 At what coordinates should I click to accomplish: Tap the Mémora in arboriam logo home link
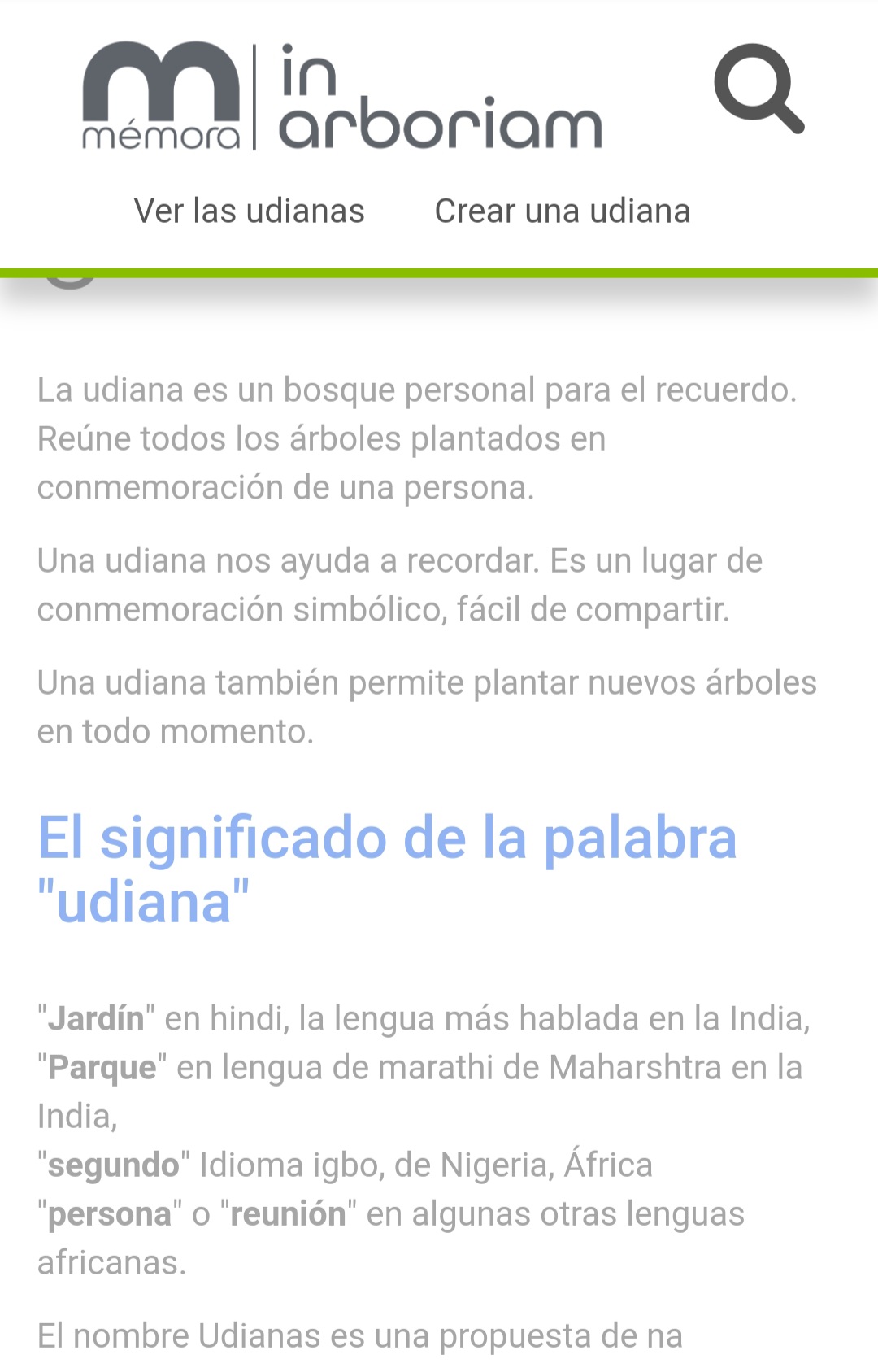pyautogui.click(x=341, y=98)
